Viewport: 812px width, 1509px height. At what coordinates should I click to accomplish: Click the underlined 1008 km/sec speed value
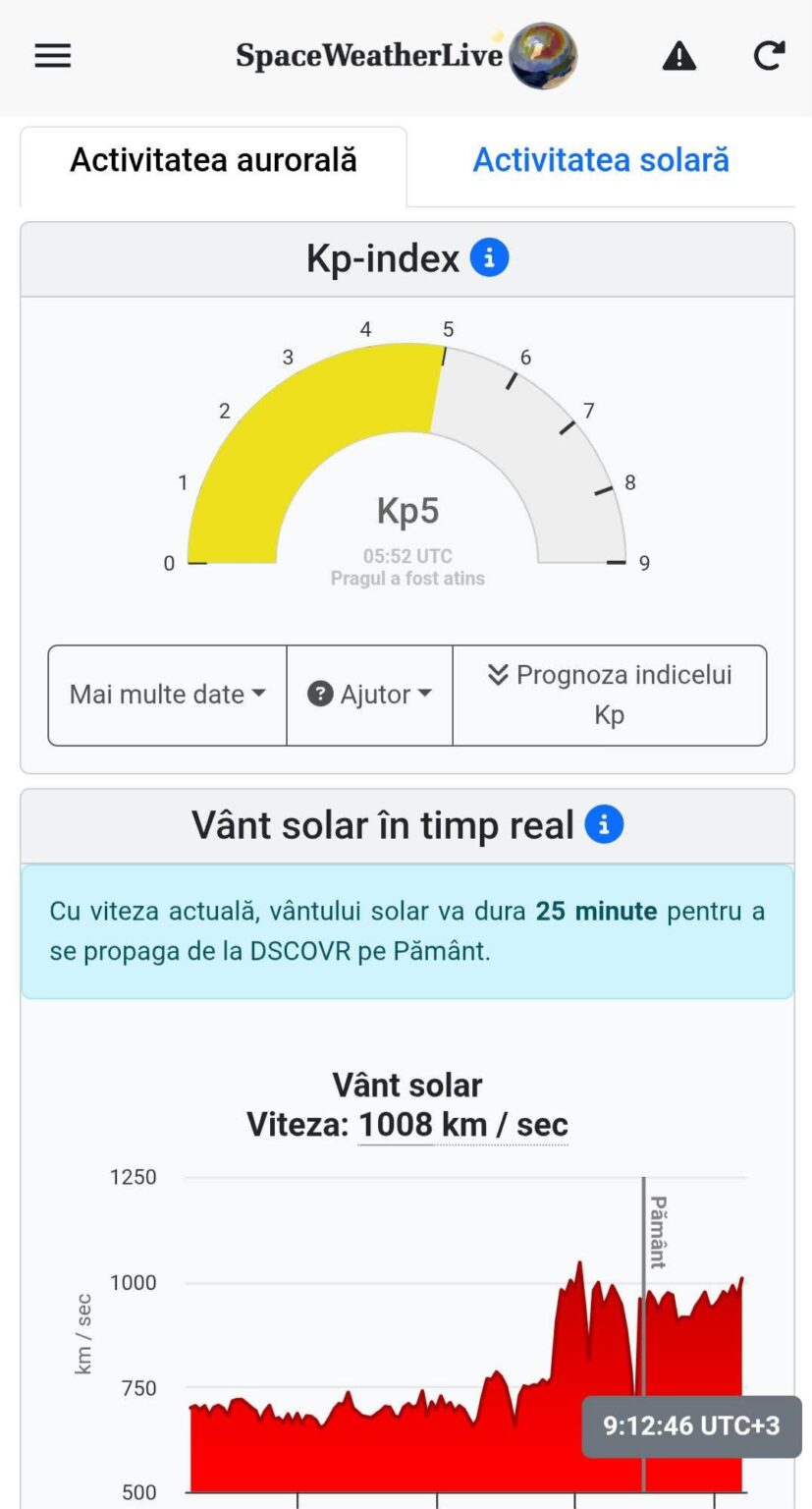[x=462, y=1124]
